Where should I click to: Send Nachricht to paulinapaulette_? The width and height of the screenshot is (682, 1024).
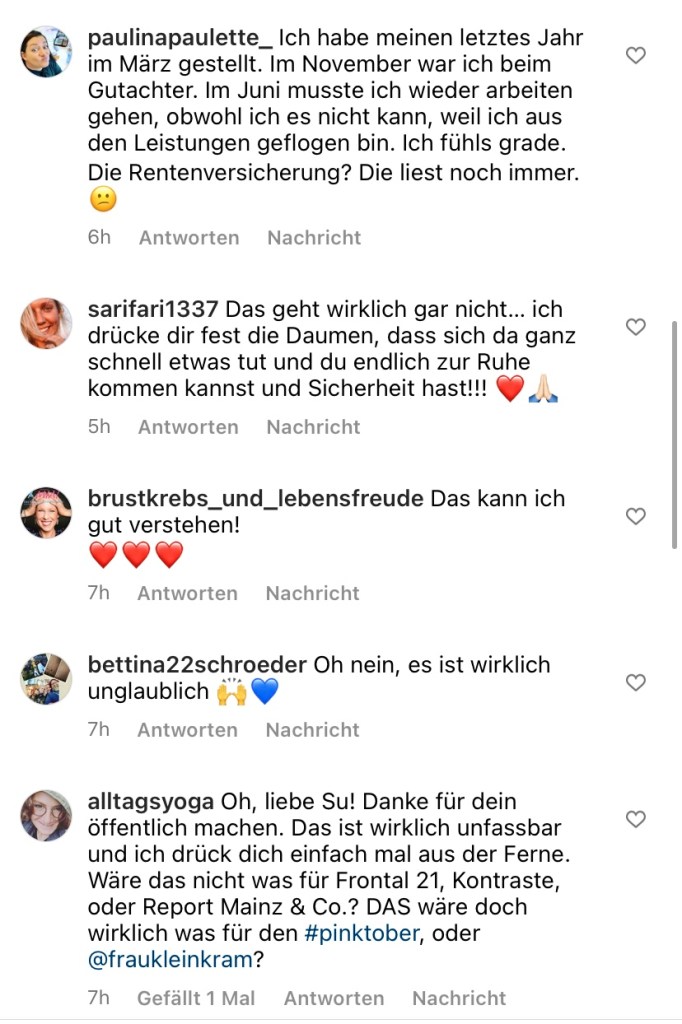(314, 238)
